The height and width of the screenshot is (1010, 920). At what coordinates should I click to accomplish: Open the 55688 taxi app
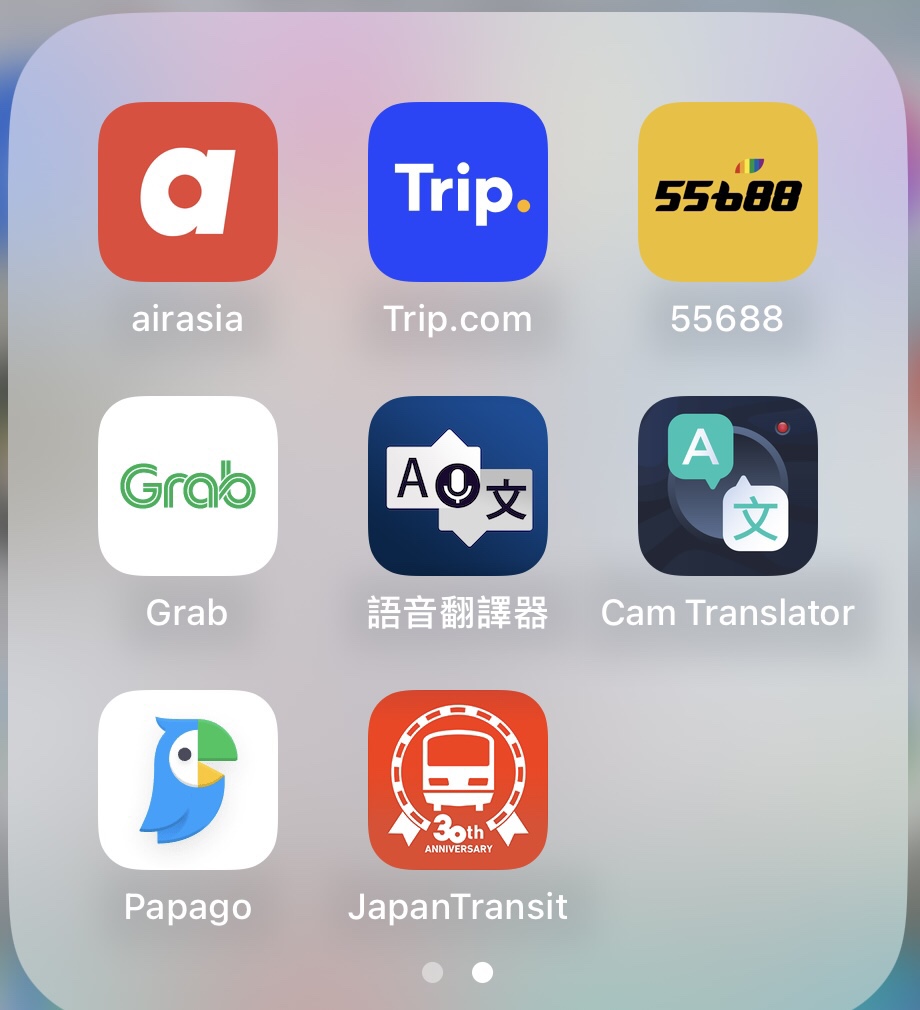728,192
